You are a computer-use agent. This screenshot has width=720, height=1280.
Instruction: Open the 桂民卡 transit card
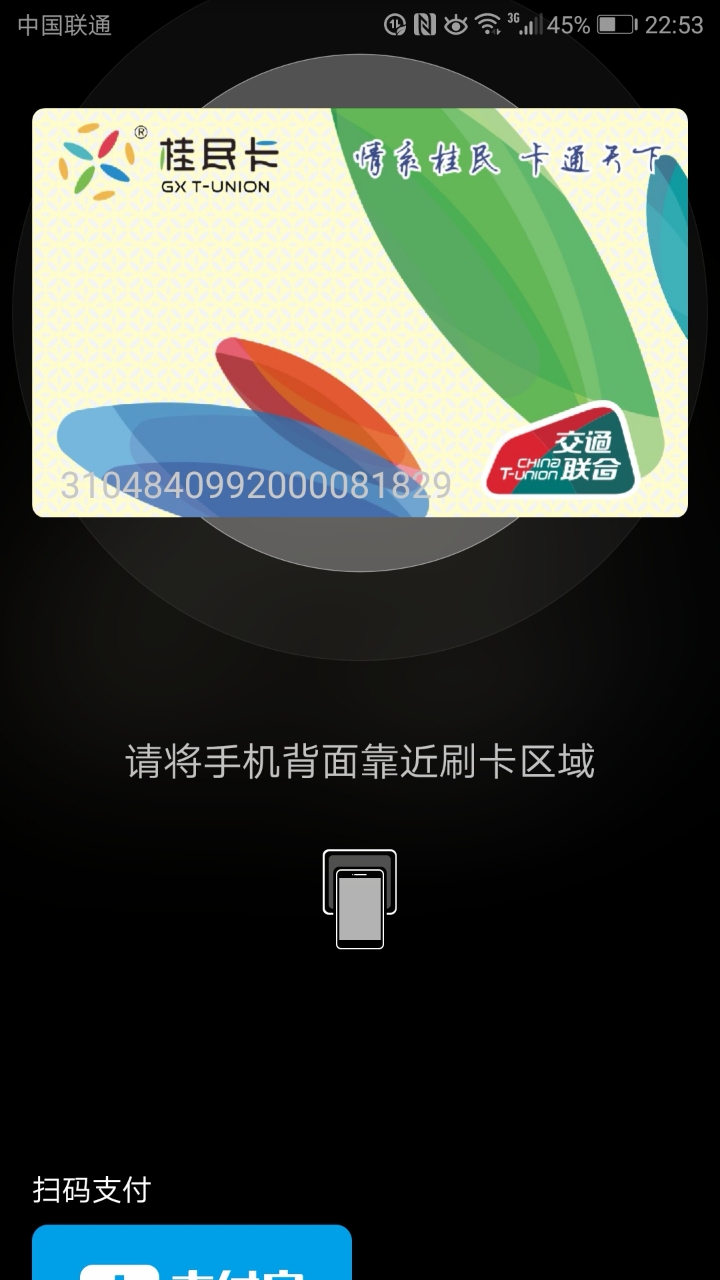coord(360,312)
